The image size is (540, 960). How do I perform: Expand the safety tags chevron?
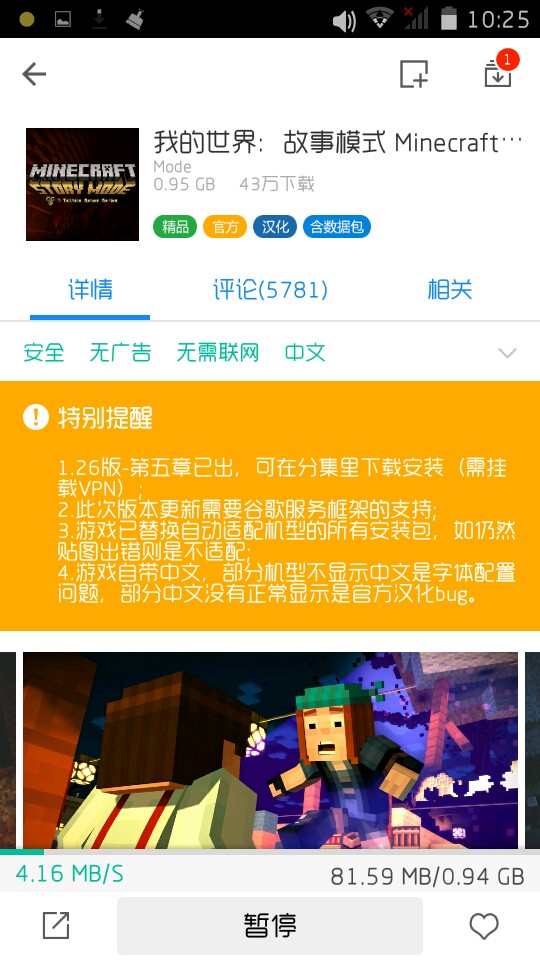[x=508, y=353]
